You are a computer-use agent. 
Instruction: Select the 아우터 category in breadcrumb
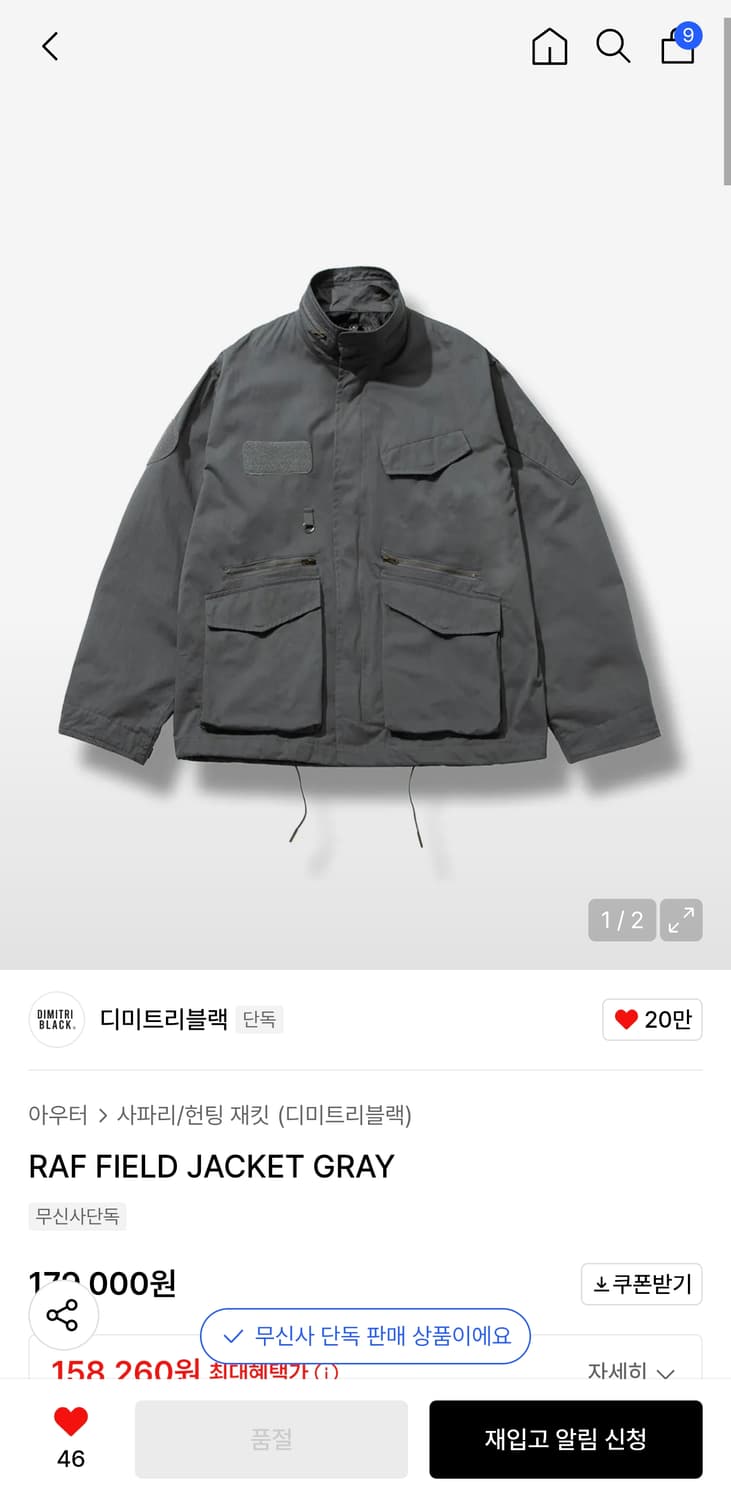[58, 1115]
